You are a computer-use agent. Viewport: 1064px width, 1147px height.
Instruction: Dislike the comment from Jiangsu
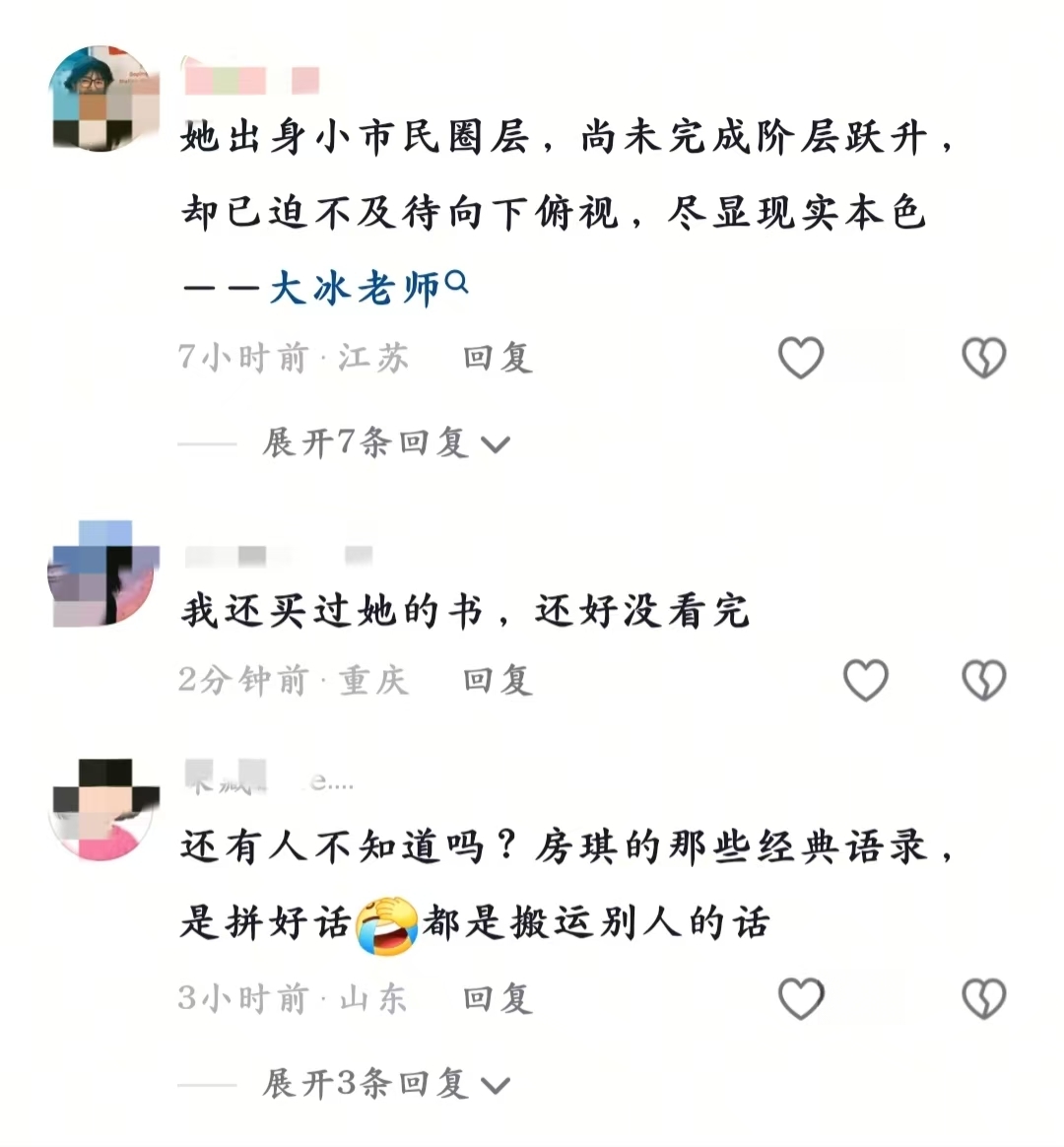click(983, 358)
